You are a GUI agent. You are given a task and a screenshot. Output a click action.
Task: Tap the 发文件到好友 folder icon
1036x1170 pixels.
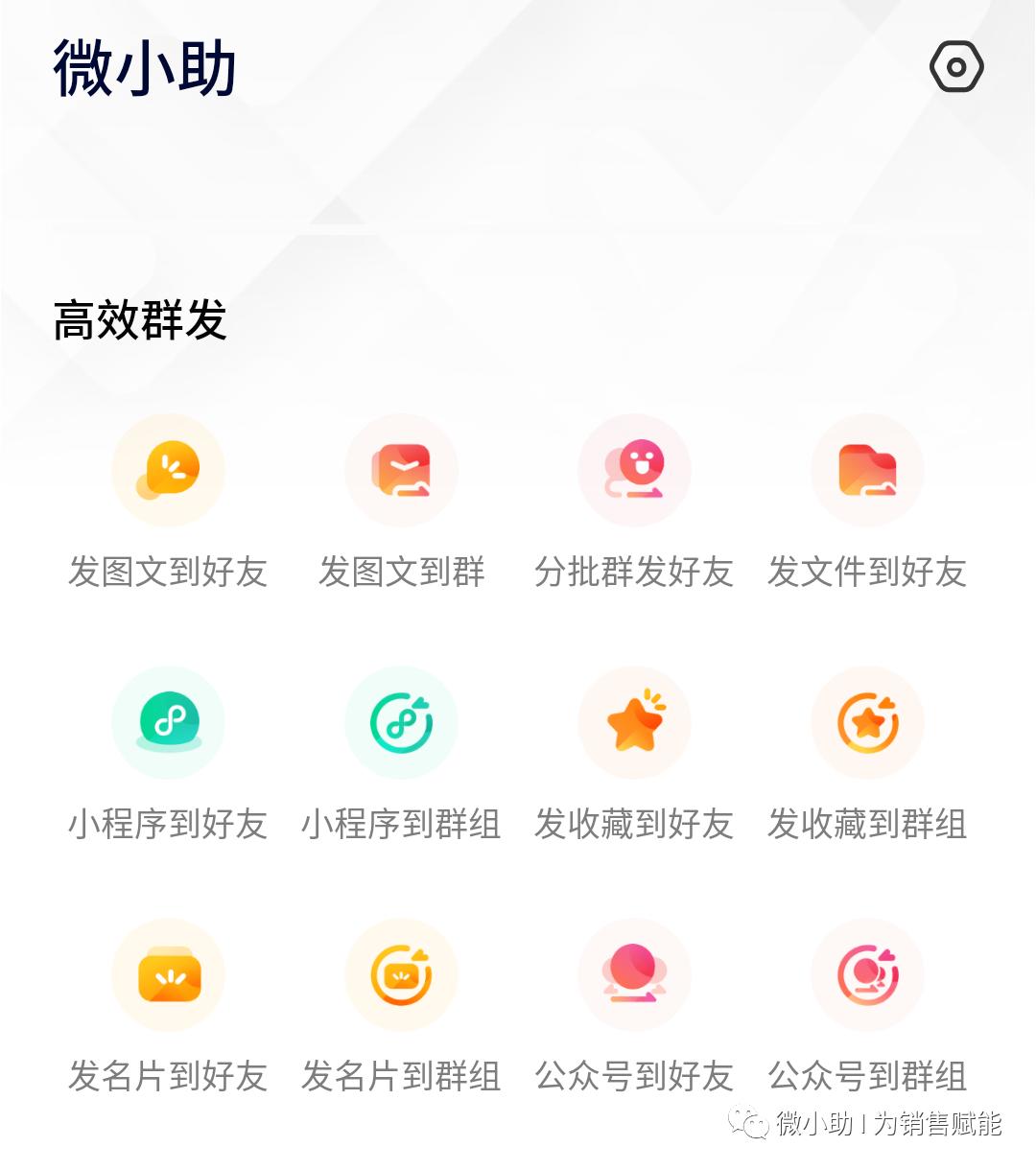[867, 470]
